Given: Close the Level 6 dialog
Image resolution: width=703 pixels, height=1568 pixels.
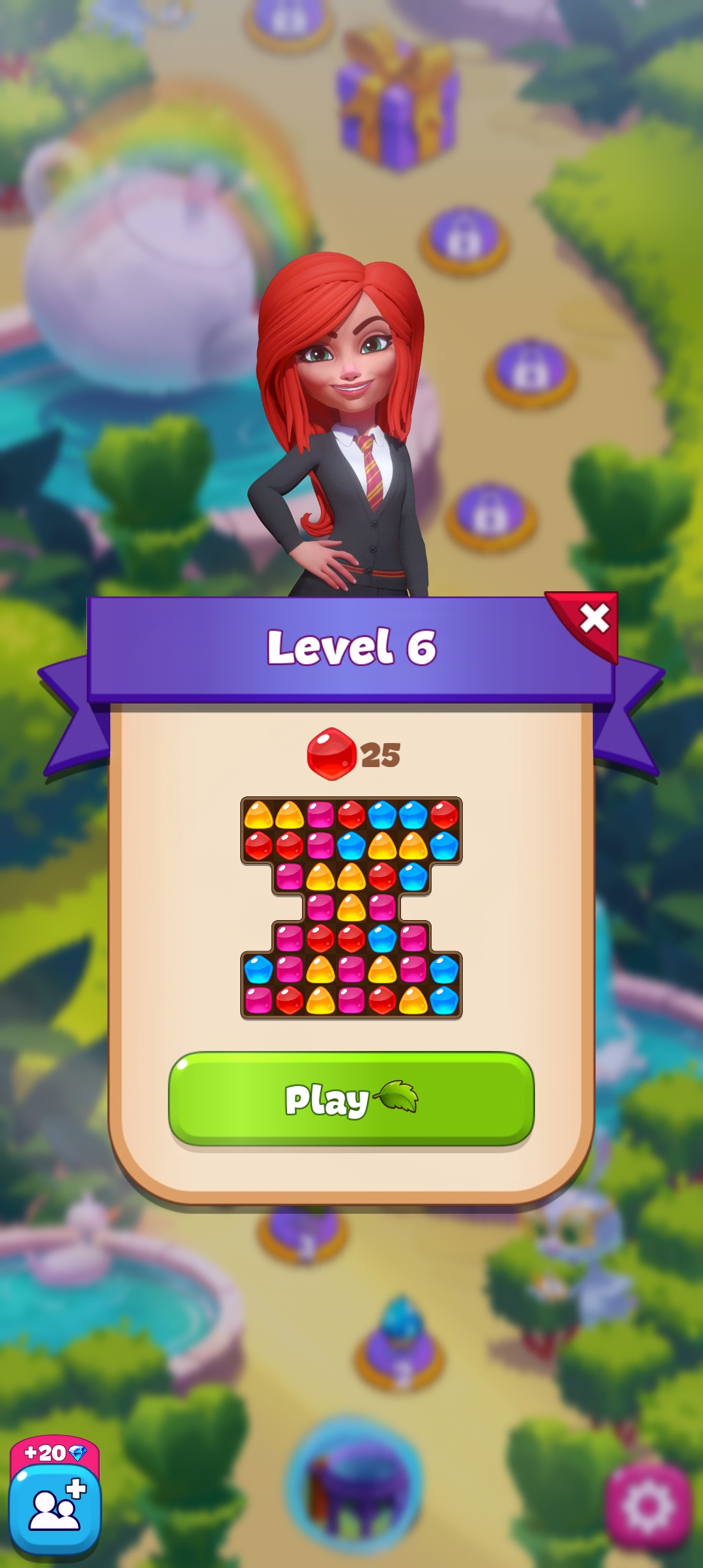Looking at the screenshot, I should (x=594, y=619).
